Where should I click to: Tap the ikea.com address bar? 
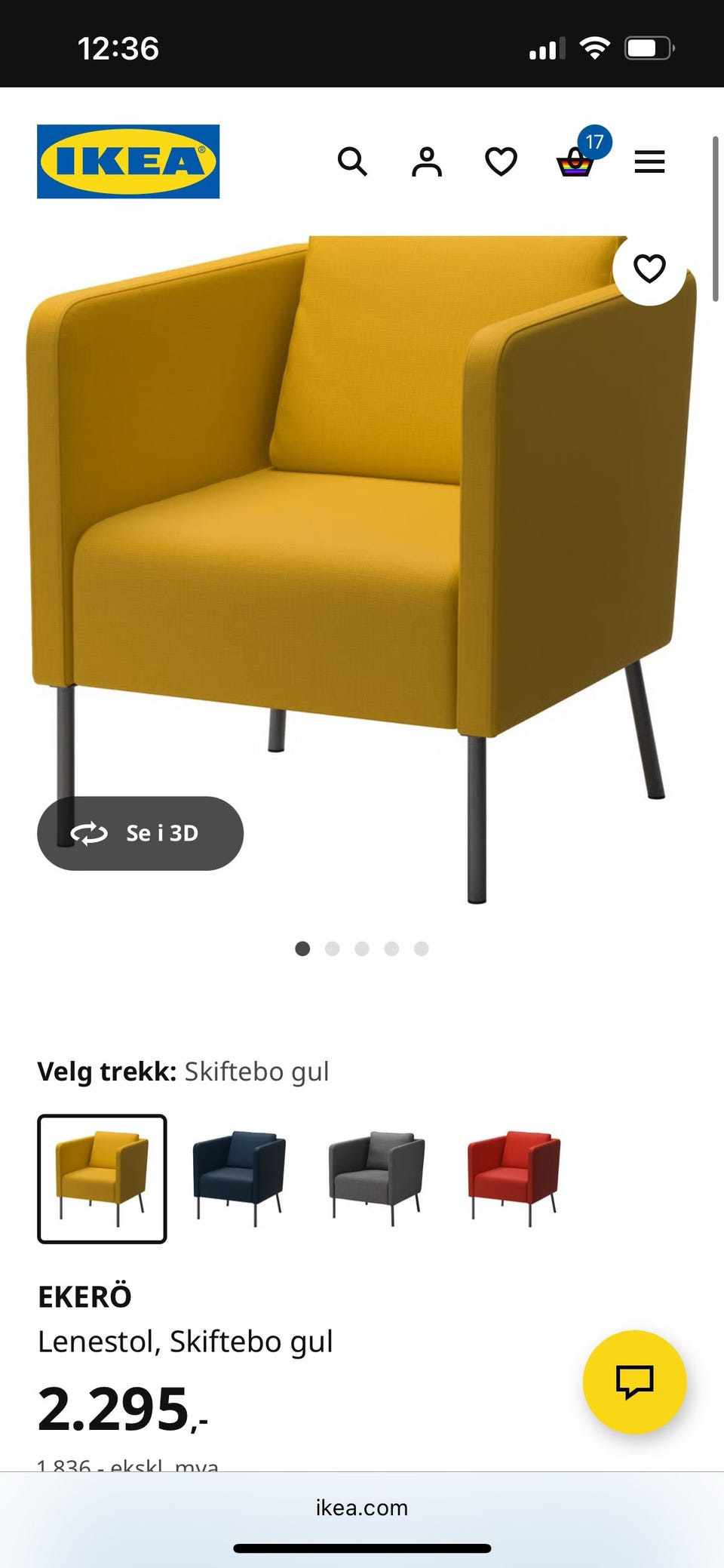click(x=362, y=1508)
